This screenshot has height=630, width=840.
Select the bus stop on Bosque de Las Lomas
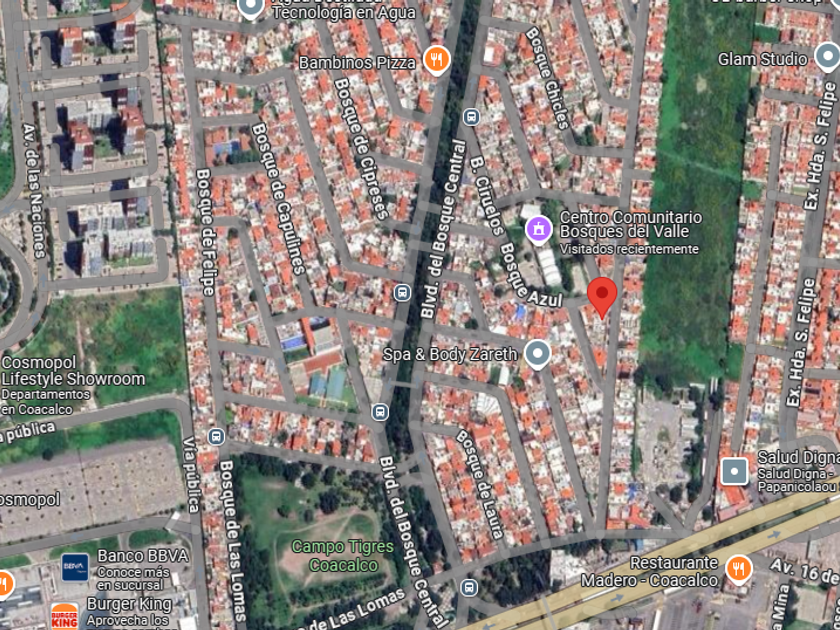pyautogui.click(x=216, y=437)
